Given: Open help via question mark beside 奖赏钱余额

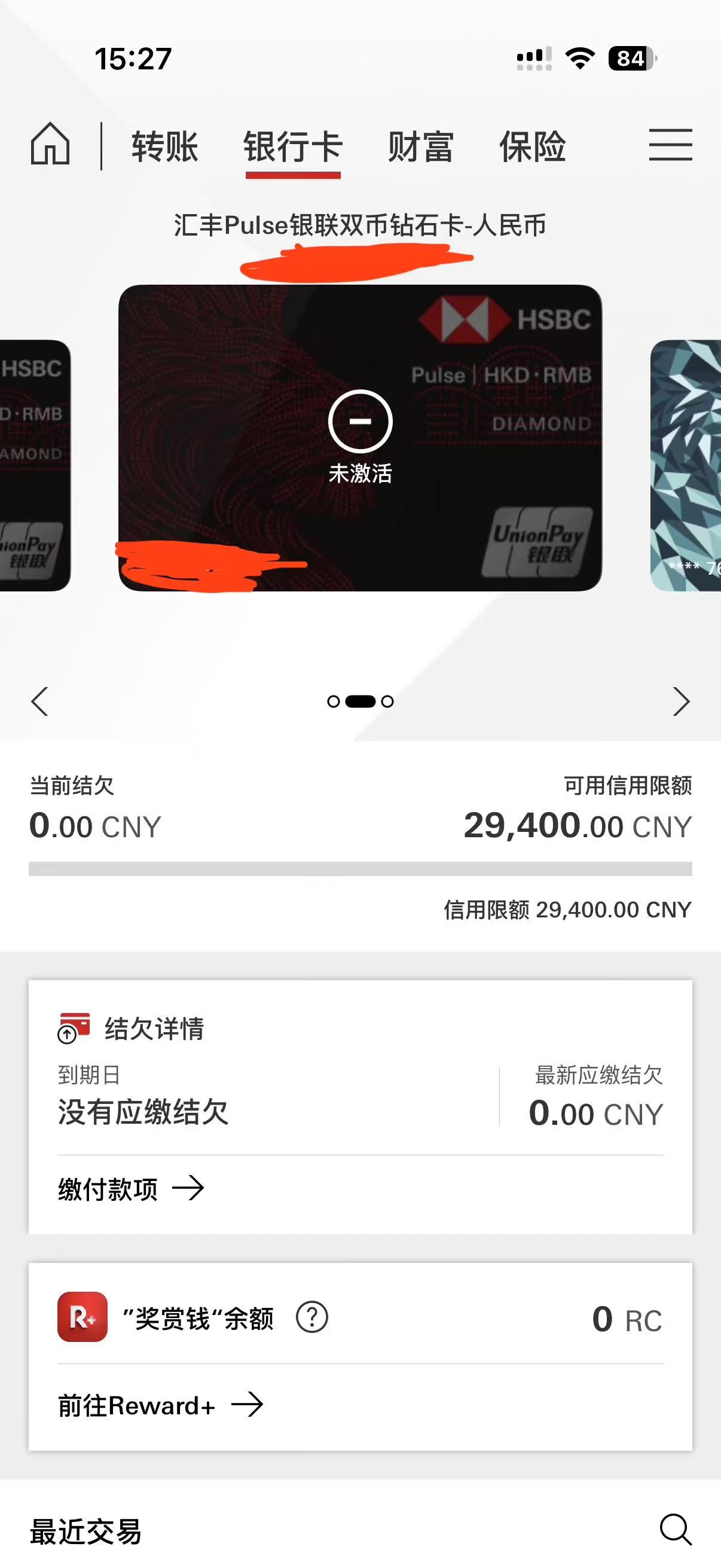Looking at the screenshot, I should pyautogui.click(x=313, y=1317).
